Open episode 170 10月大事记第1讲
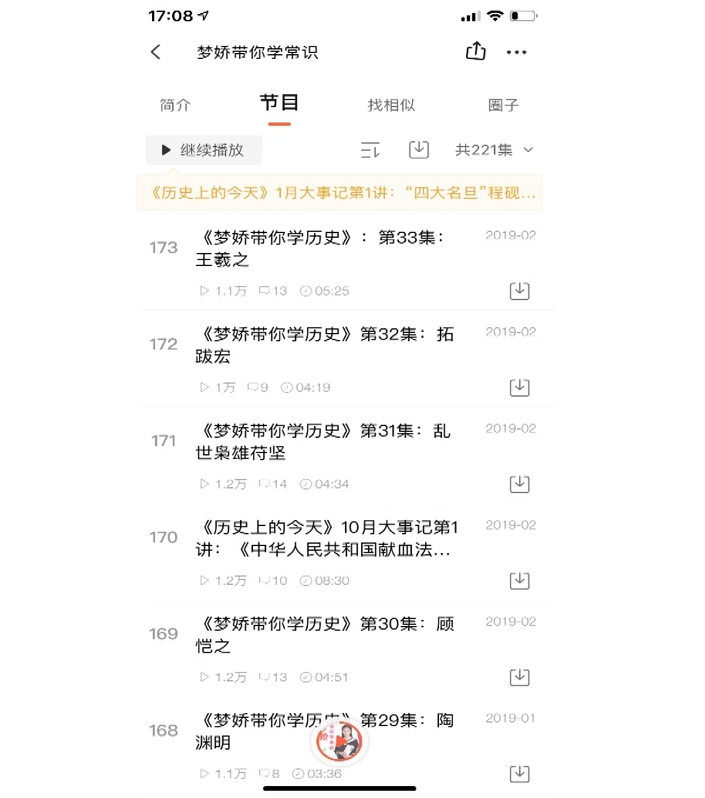This screenshot has height=798, width=705. (320, 538)
